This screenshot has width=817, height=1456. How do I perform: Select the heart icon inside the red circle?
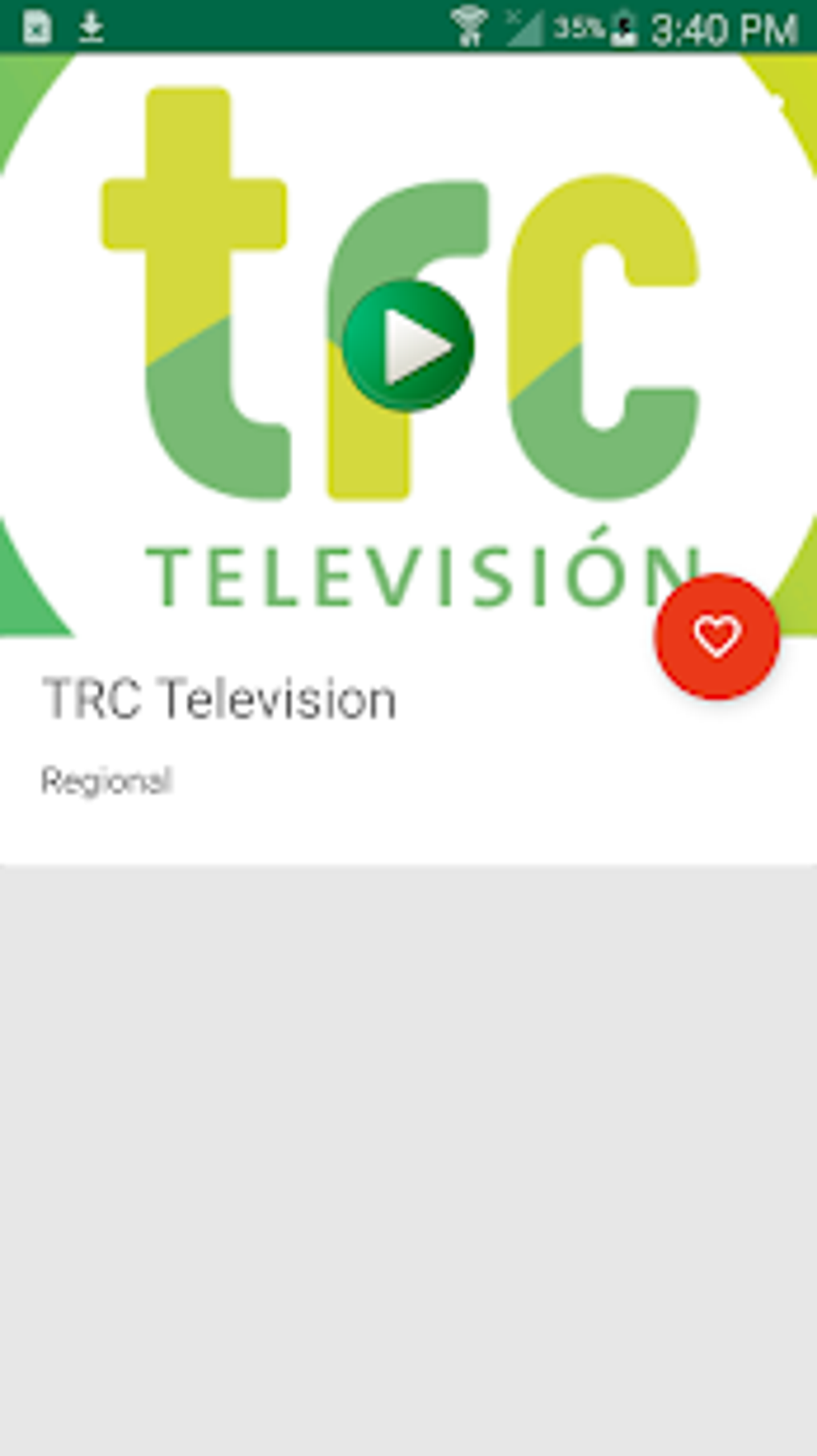[717, 637]
